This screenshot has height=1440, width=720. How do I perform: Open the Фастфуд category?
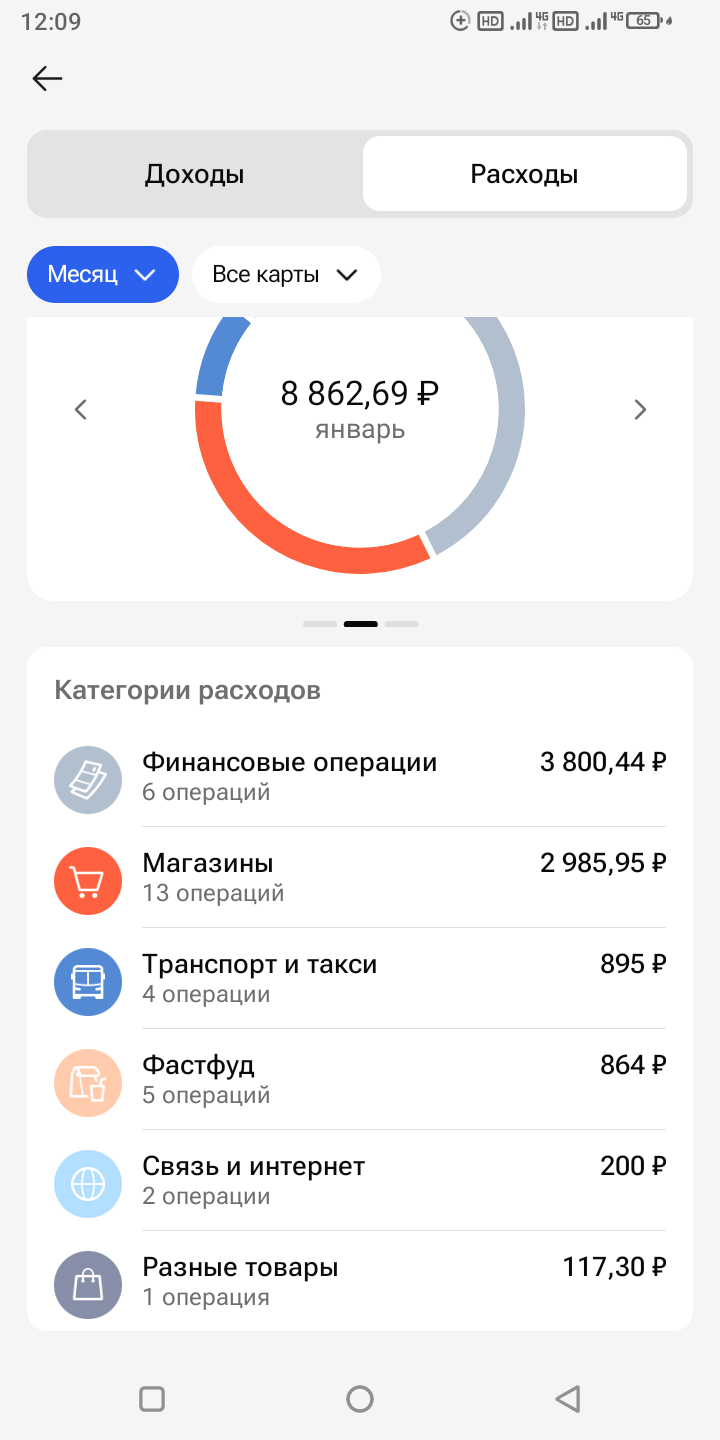click(360, 1080)
